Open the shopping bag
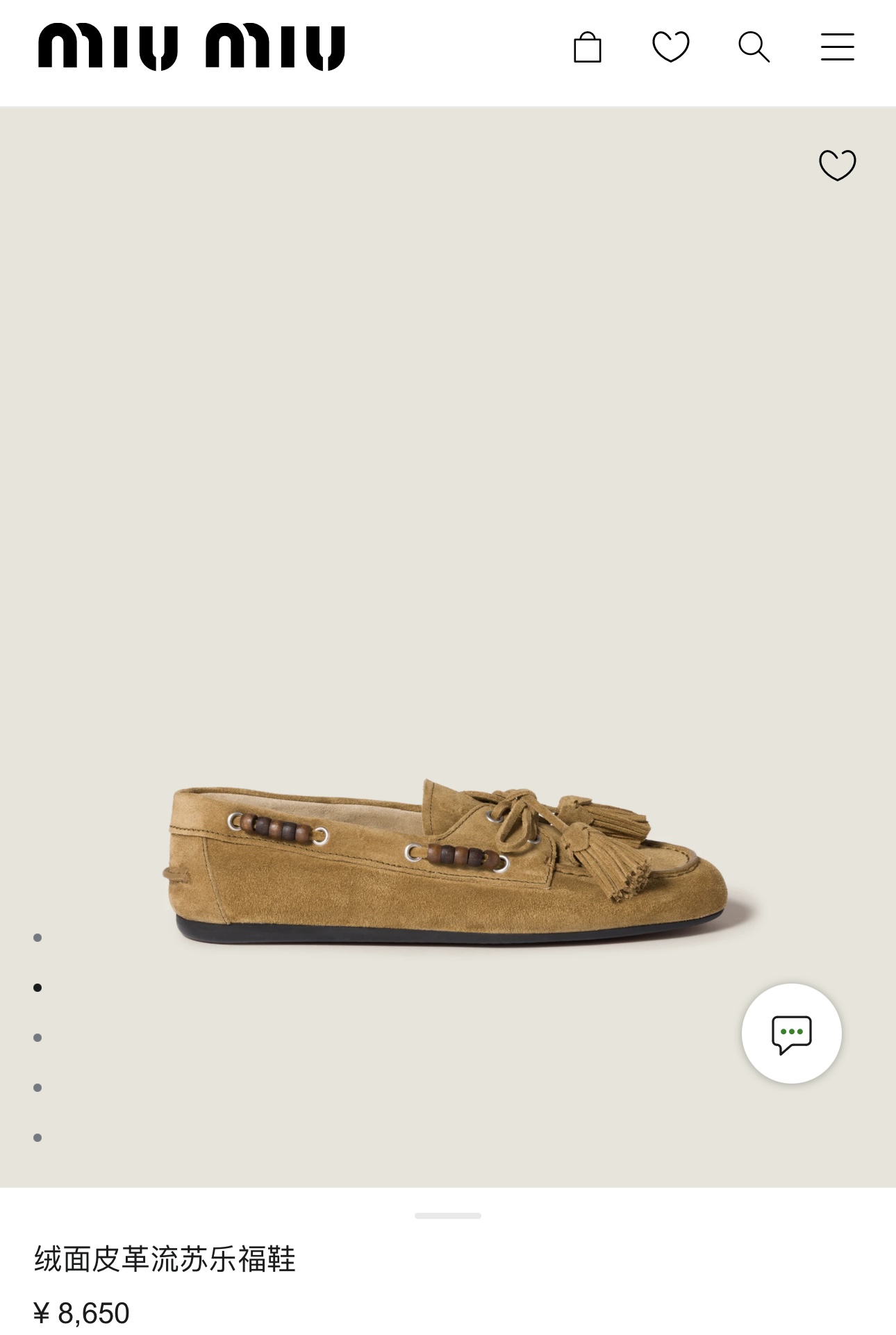This screenshot has width=896, height=1335. 587,47
